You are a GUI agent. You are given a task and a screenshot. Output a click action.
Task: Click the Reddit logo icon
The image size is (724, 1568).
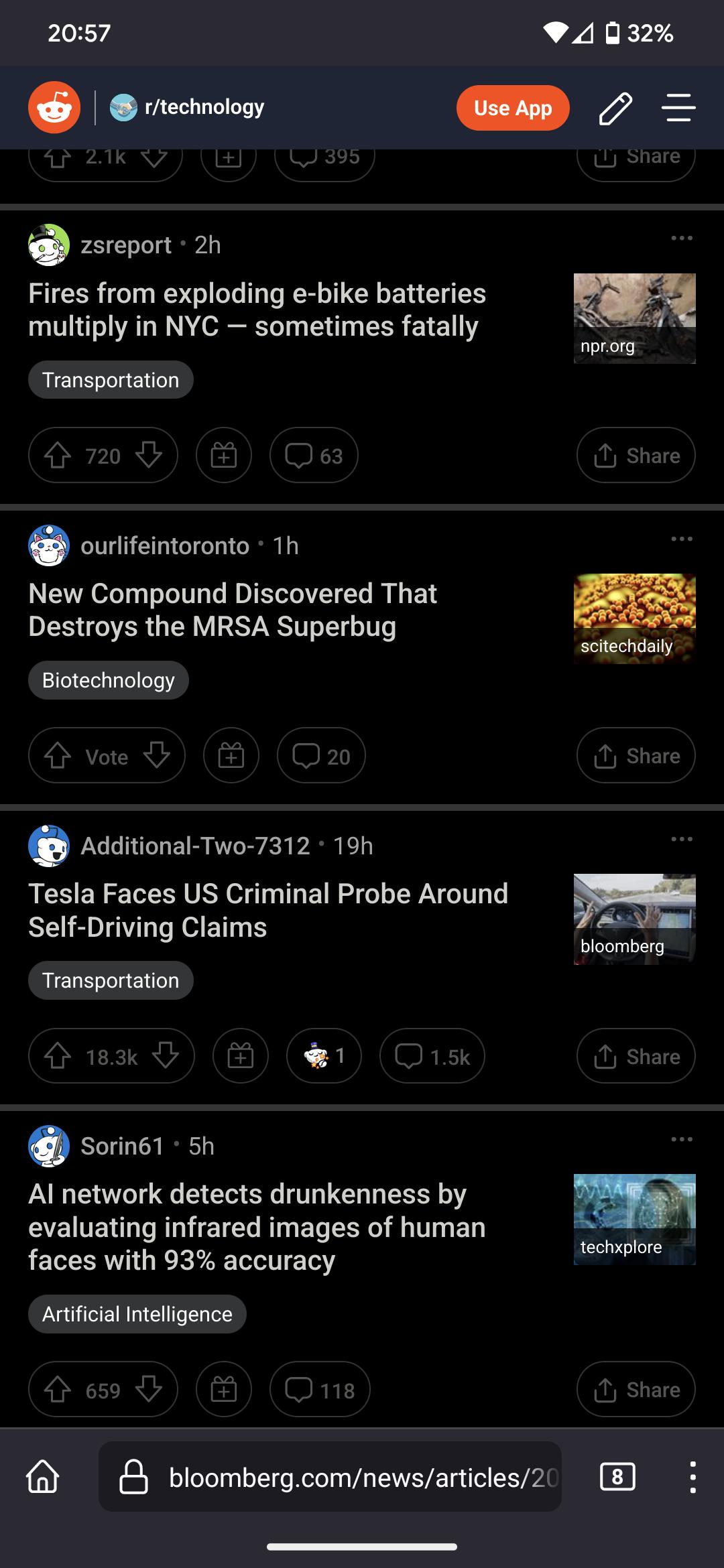point(54,107)
